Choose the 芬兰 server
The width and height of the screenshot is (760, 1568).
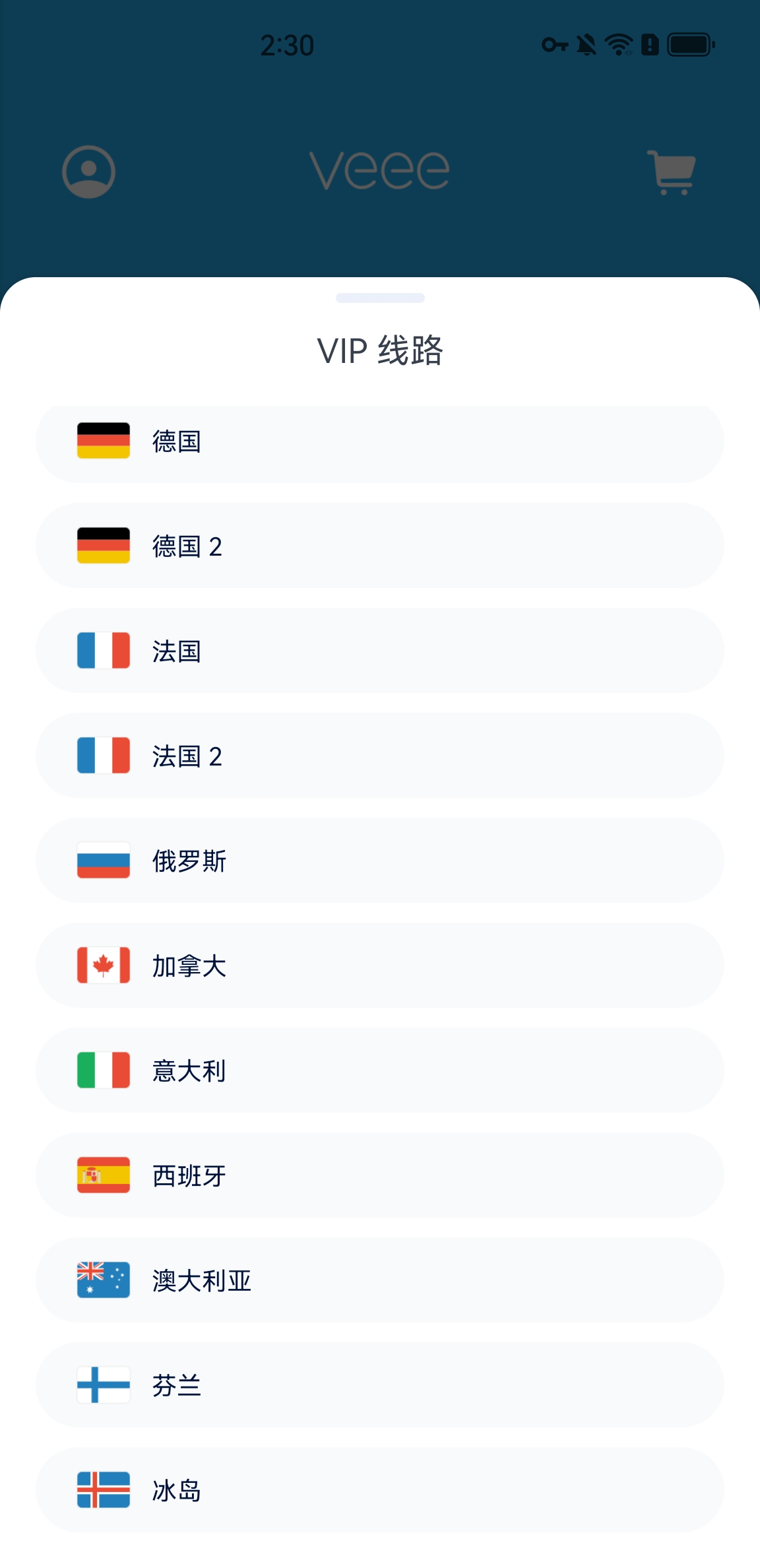[x=380, y=1385]
